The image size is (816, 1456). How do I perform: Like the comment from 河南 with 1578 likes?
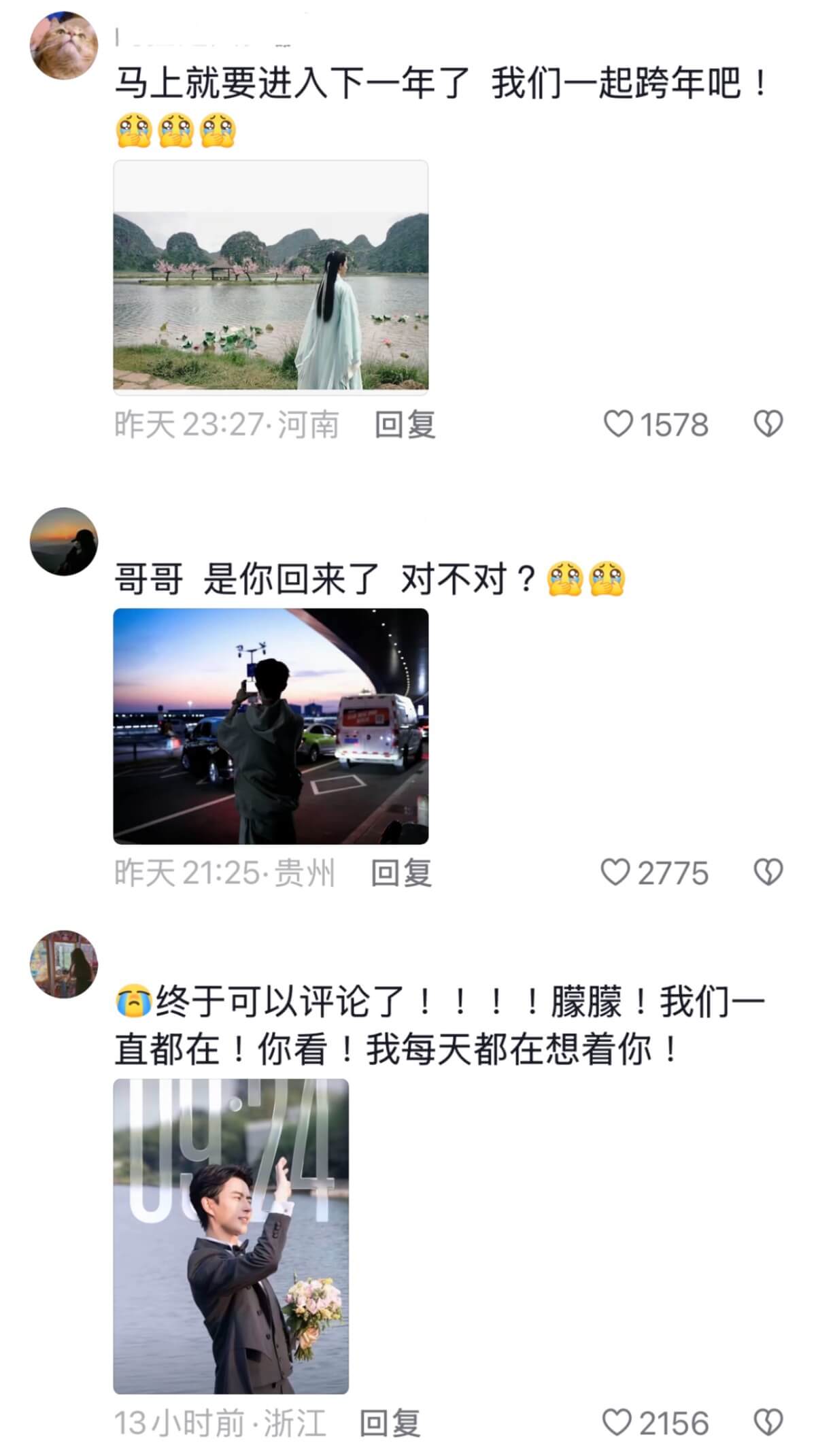click(619, 424)
